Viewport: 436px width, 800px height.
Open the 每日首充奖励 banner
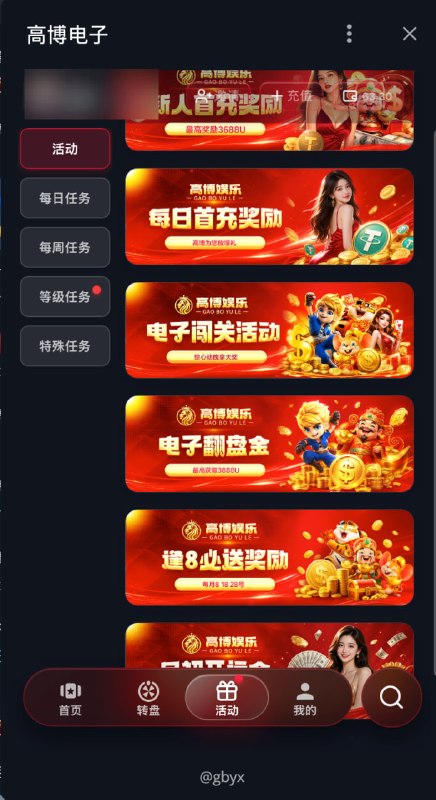pyautogui.click(x=269, y=217)
